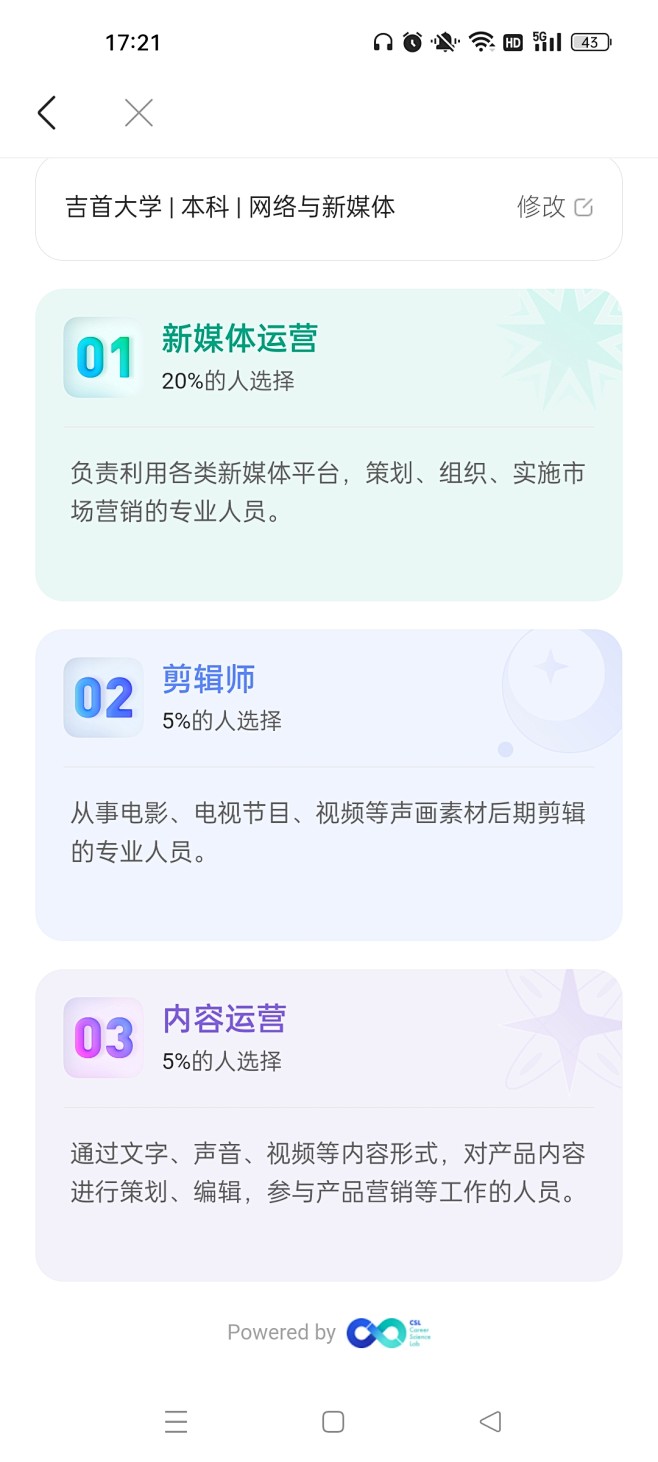
Task: Open the 内容运营 career card
Action: (328, 1125)
